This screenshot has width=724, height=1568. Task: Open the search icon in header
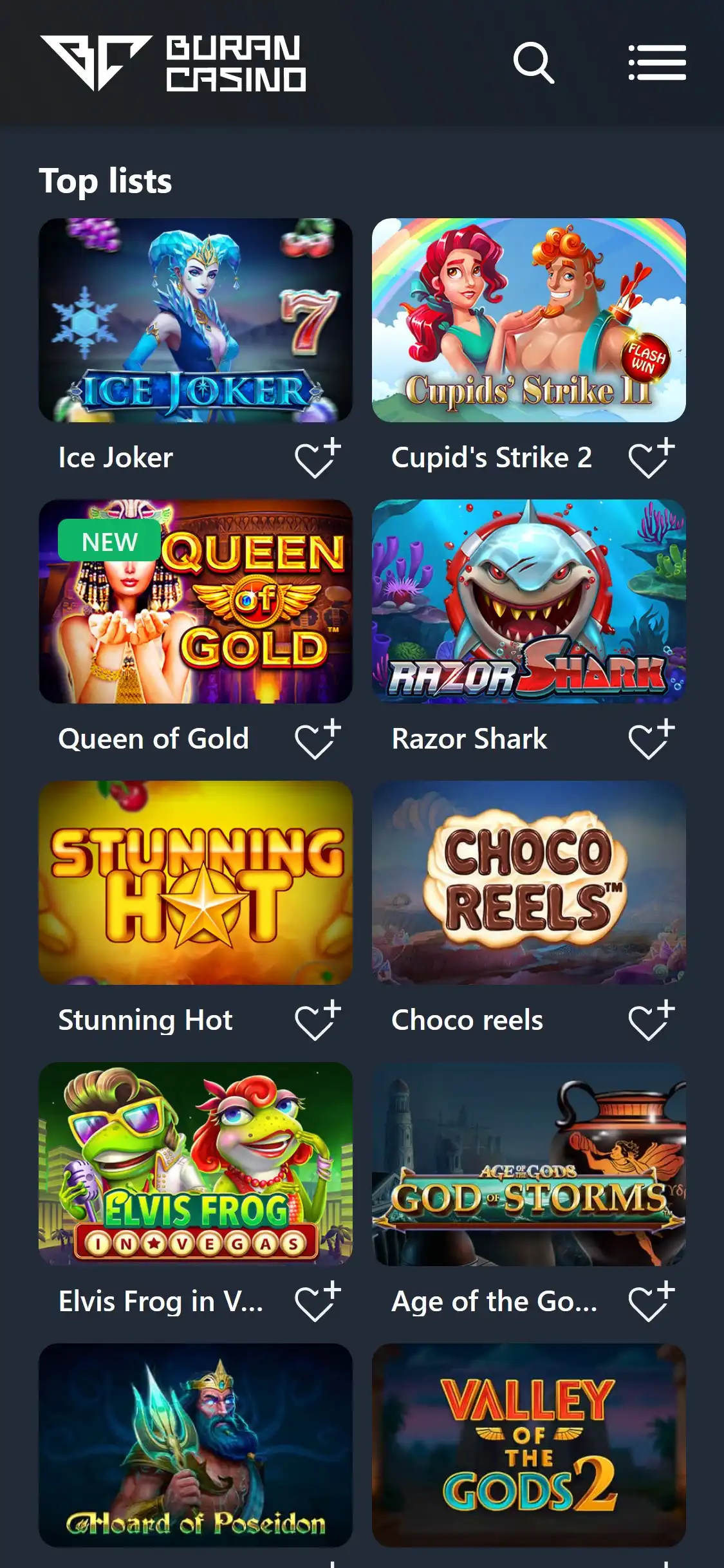534,63
